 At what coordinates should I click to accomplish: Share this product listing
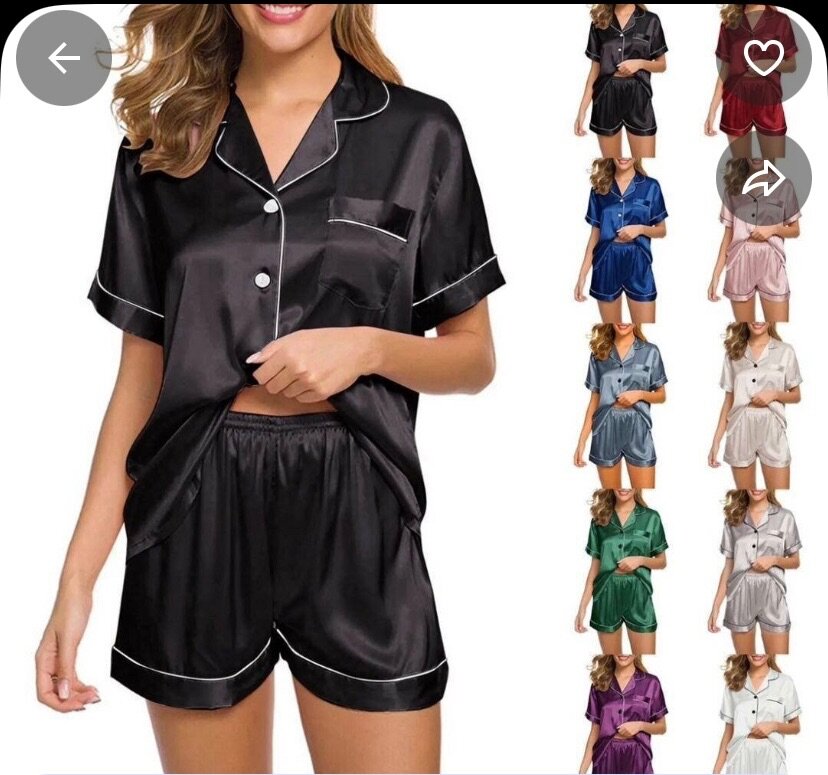coord(763,180)
